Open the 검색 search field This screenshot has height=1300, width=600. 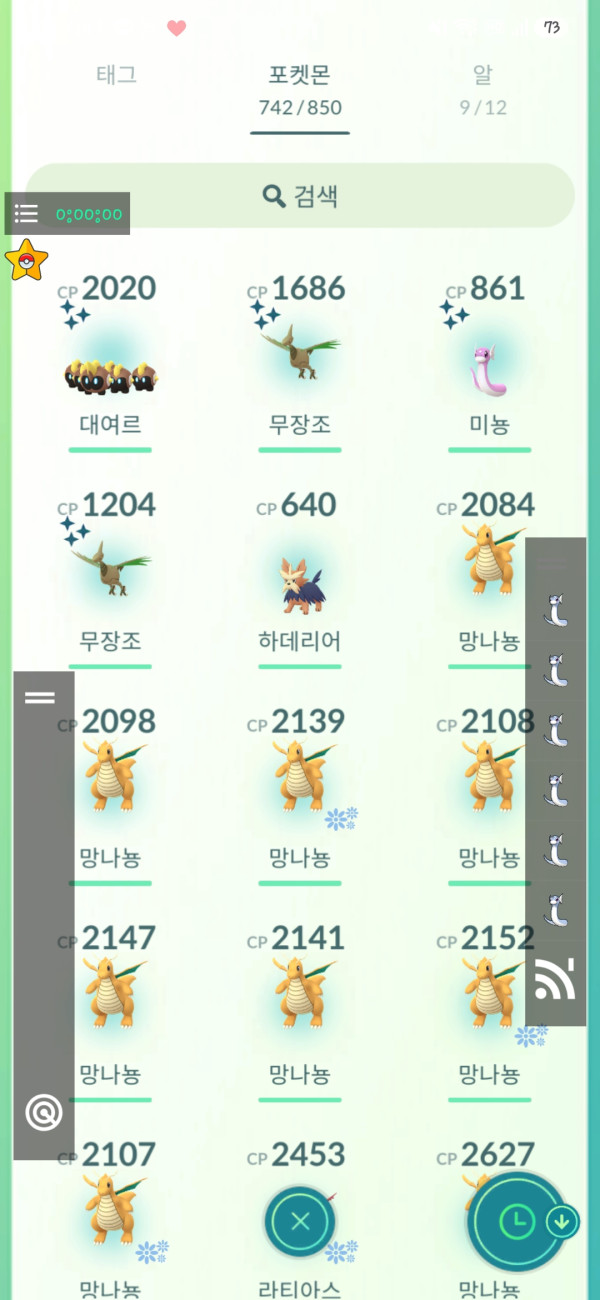[300, 195]
